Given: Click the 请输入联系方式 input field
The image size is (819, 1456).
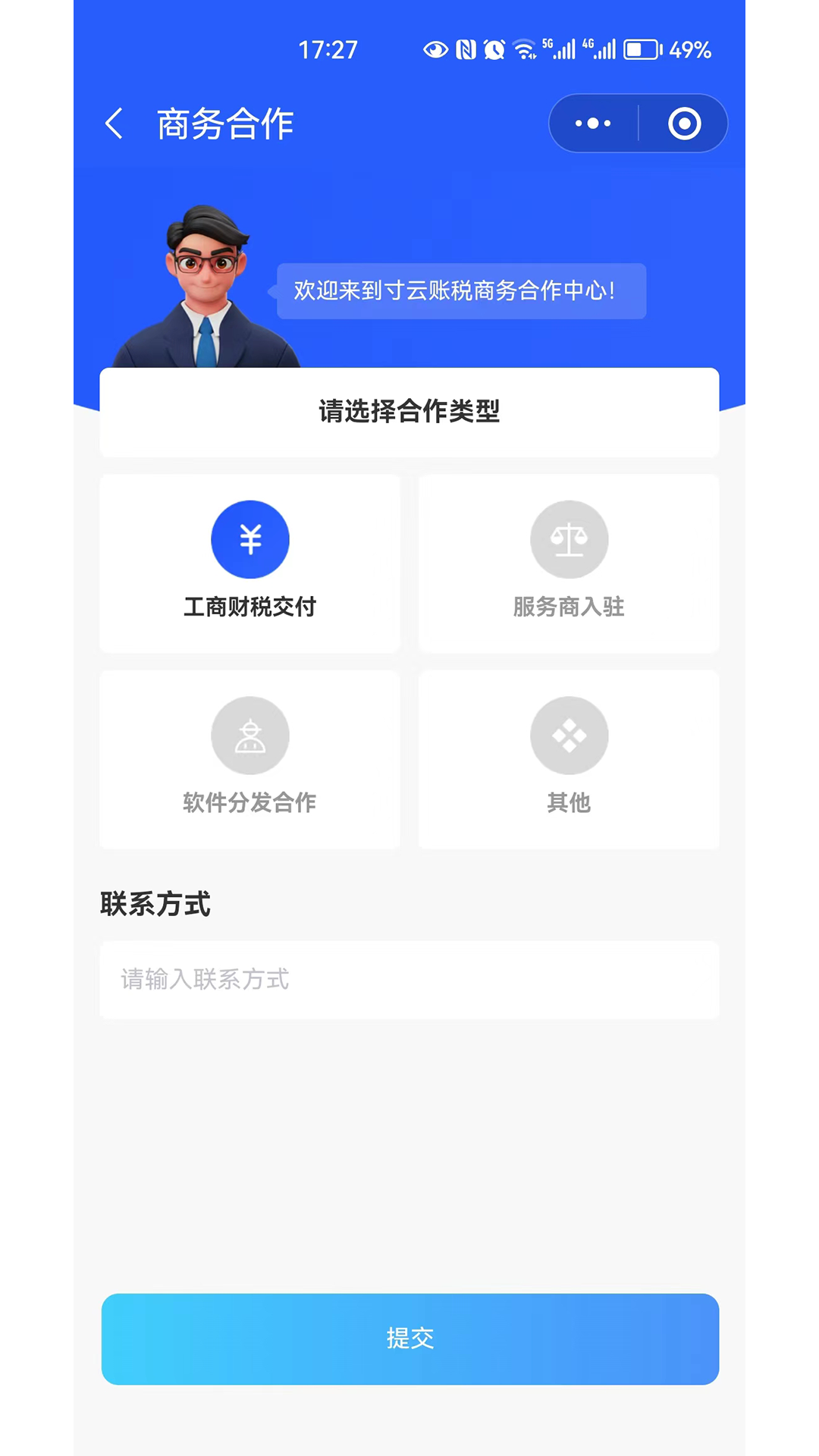Looking at the screenshot, I should tap(409, 980).
